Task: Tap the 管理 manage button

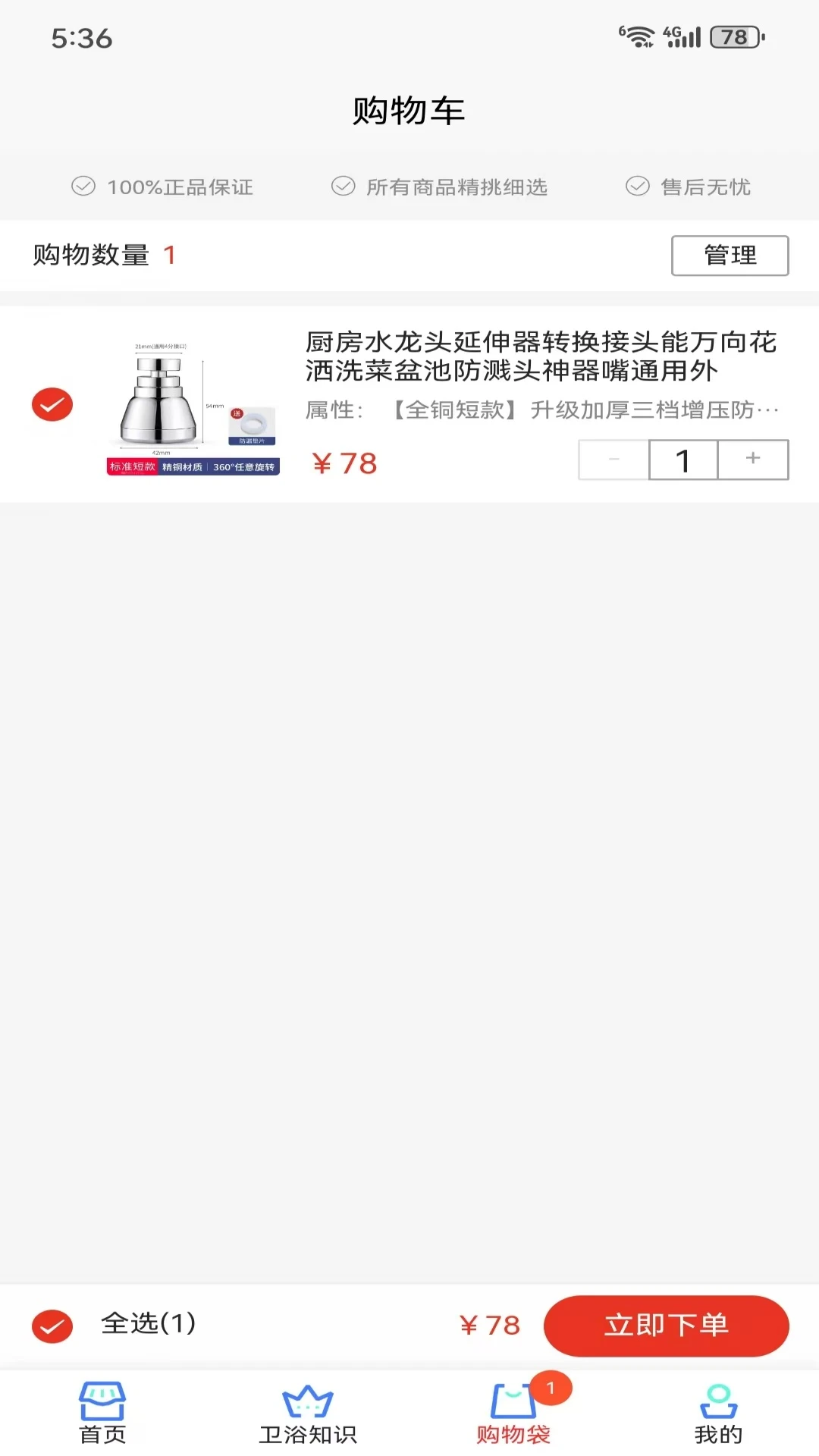Action: click(729, 256)
